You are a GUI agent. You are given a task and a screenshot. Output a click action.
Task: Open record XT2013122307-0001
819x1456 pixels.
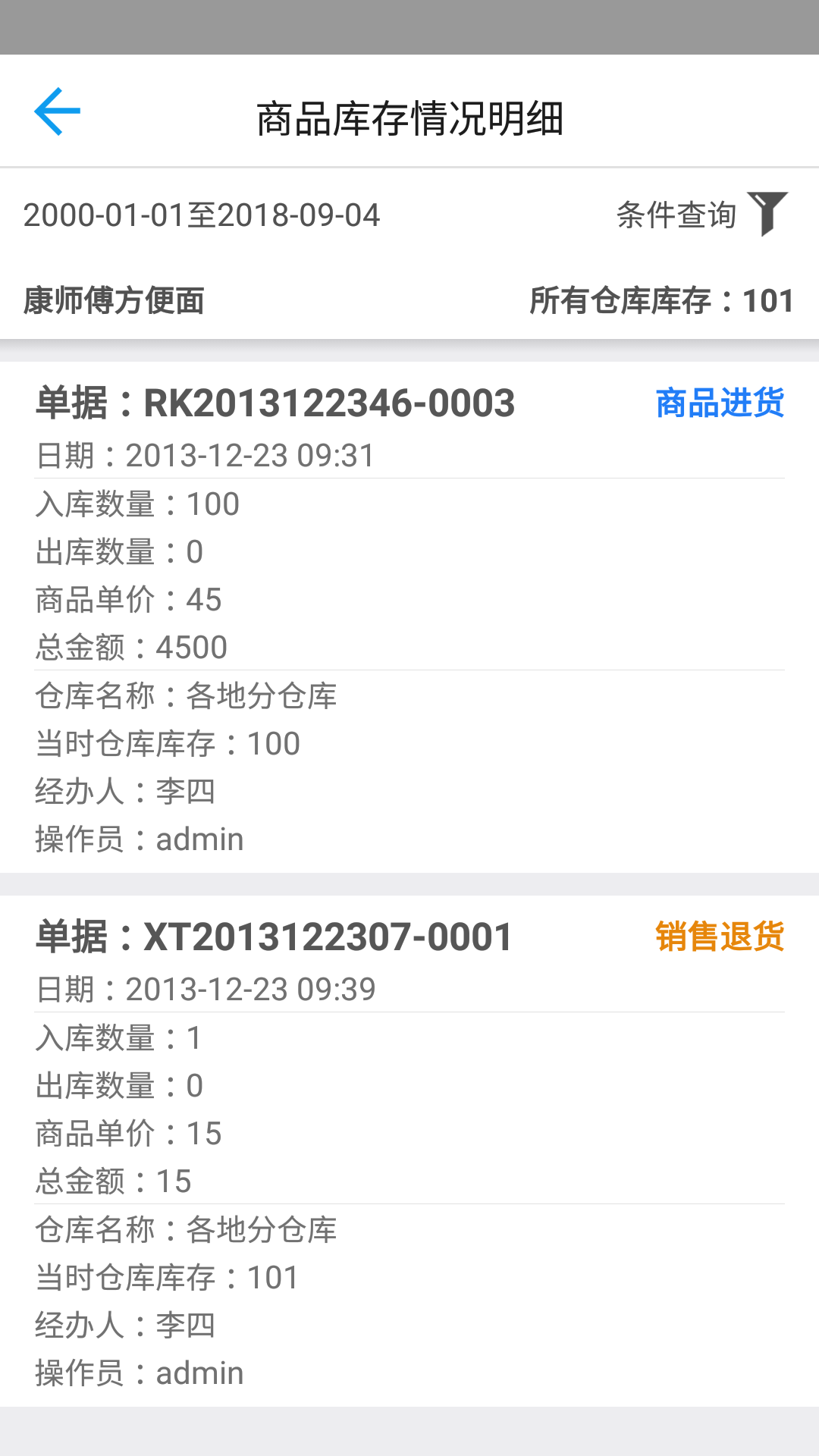(x=409, y=1151)
